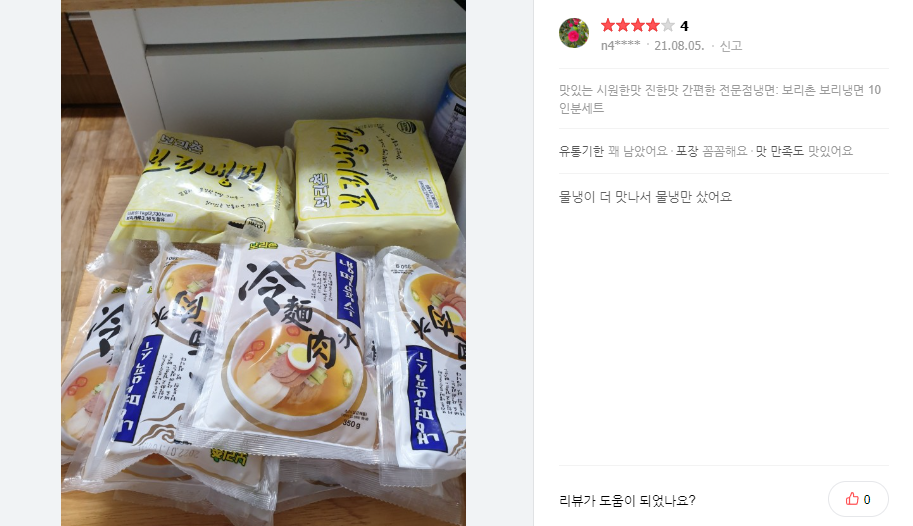Image resolution: width=913 pixels, height=526 pixels.
Task: Open the review photo of naengmyeon packages
Action: [x=264, y=263]
